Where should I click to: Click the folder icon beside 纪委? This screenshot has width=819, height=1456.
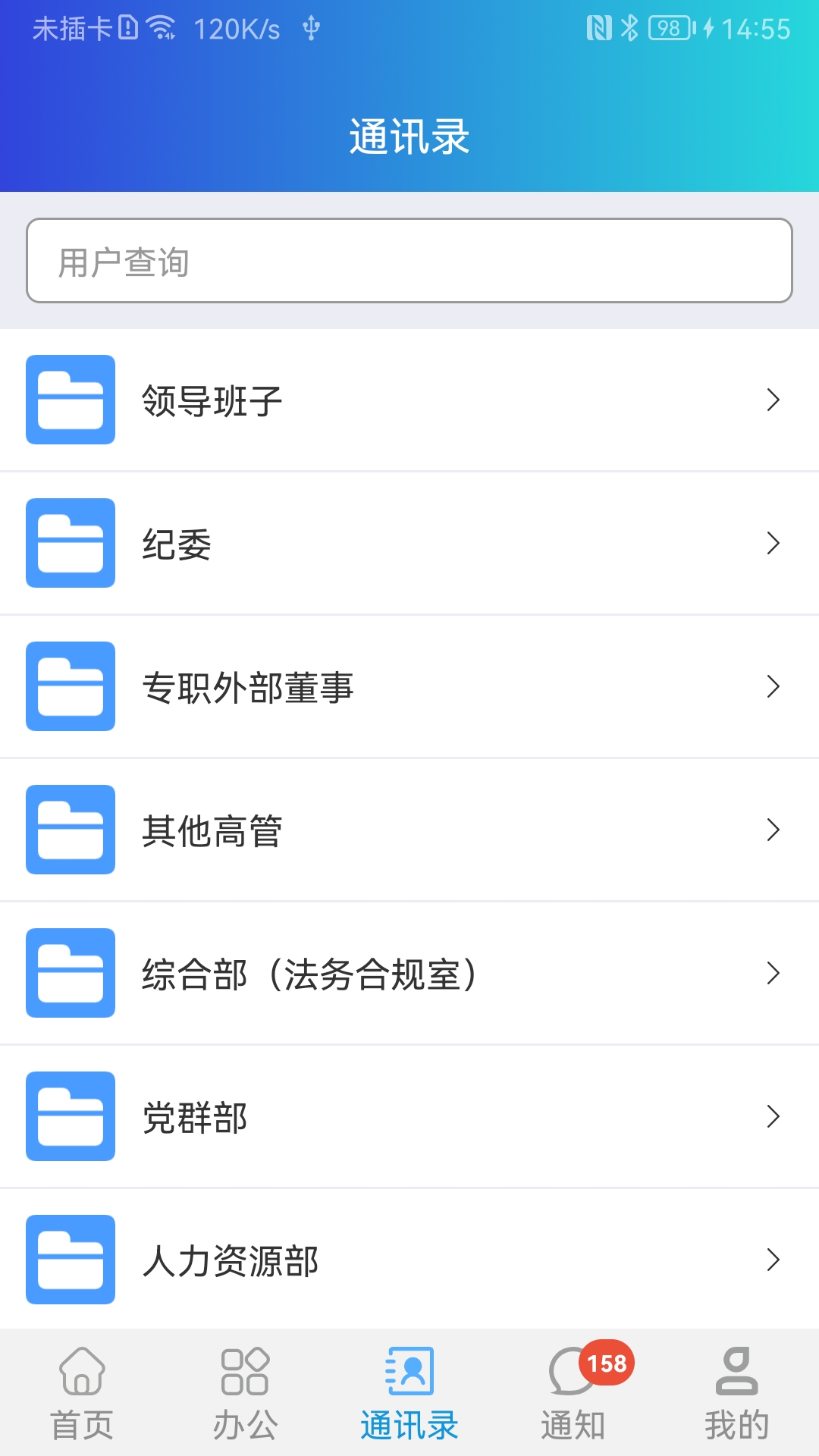[70, 544]
